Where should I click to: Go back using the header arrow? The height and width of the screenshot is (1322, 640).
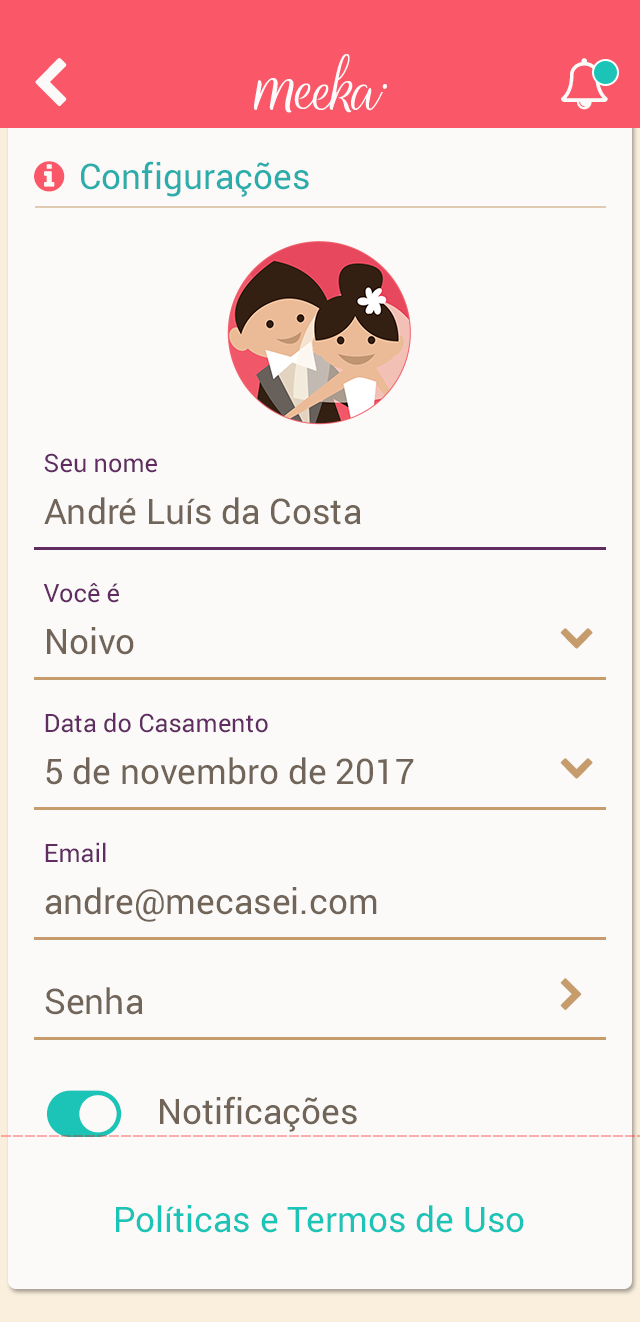pyautogui.click(x=51, y=82)
